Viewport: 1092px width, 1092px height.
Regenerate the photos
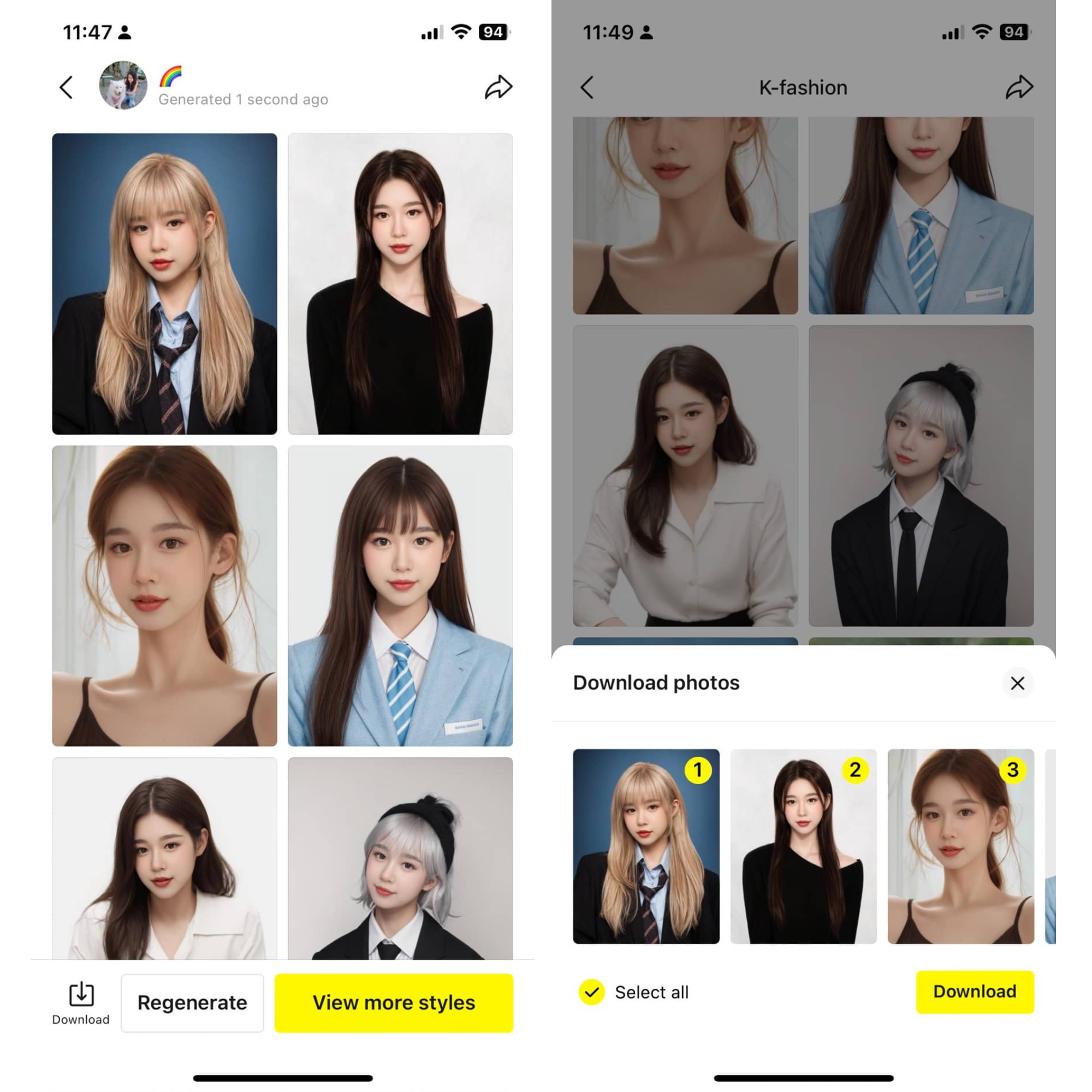192,1002
